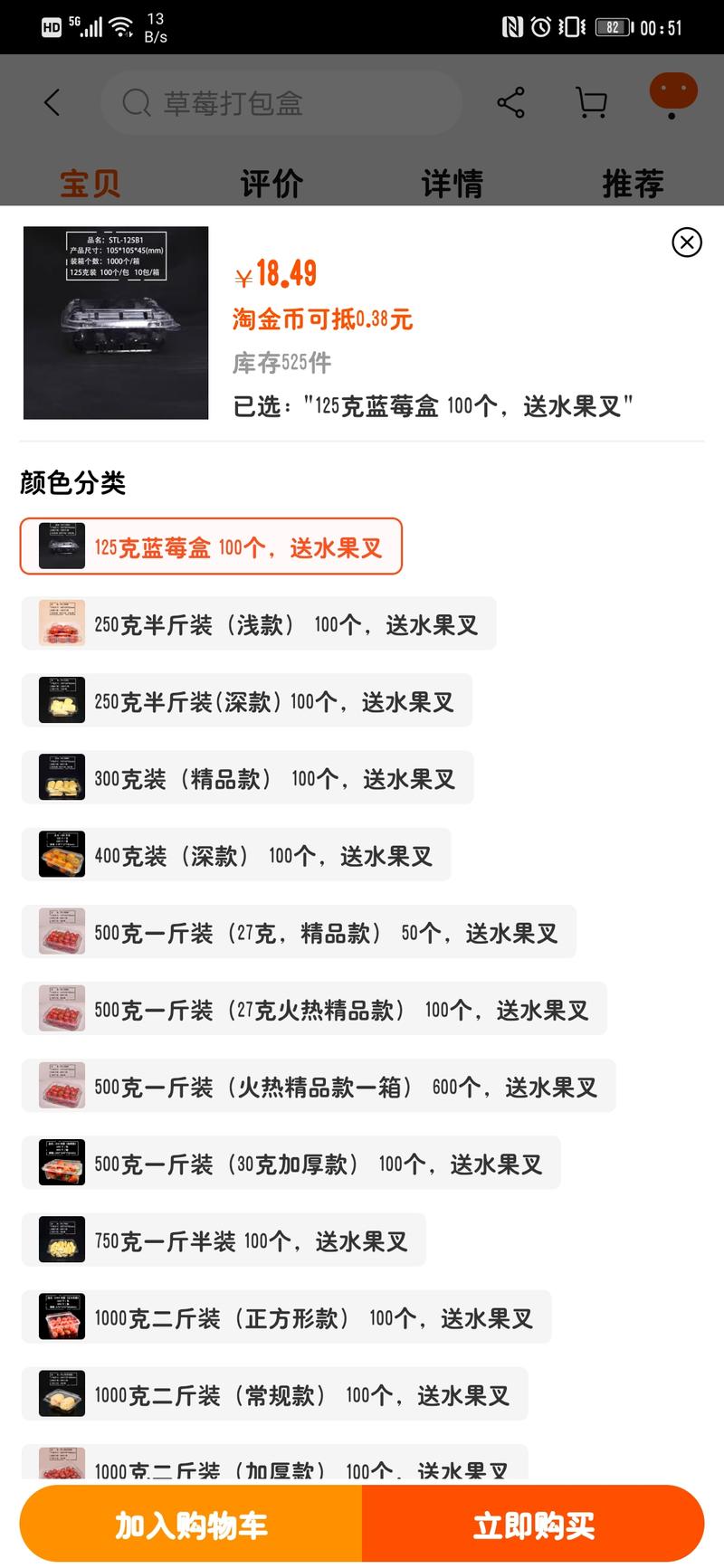Open the 推荐 tab
This screenshot has width=724, height=1568.
(x=633, y=183)
